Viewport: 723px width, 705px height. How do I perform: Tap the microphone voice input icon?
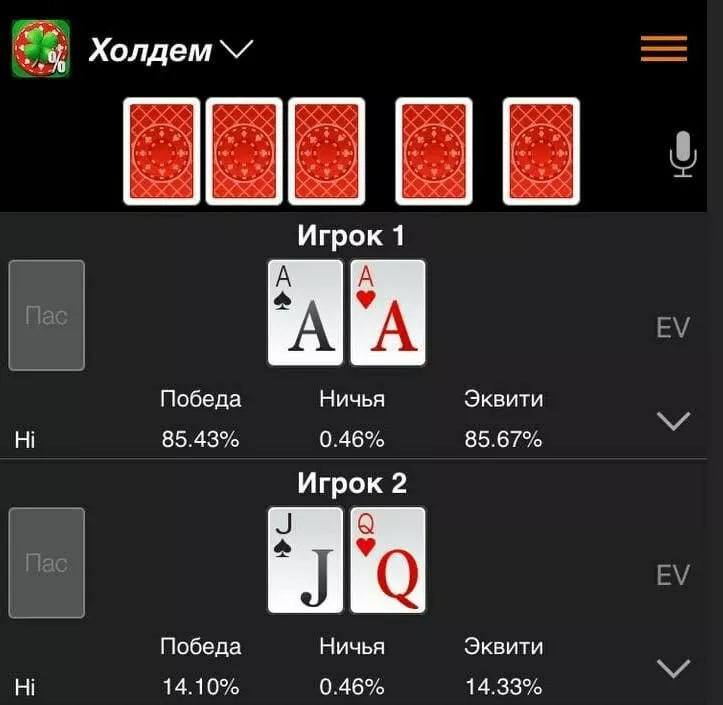682,155
